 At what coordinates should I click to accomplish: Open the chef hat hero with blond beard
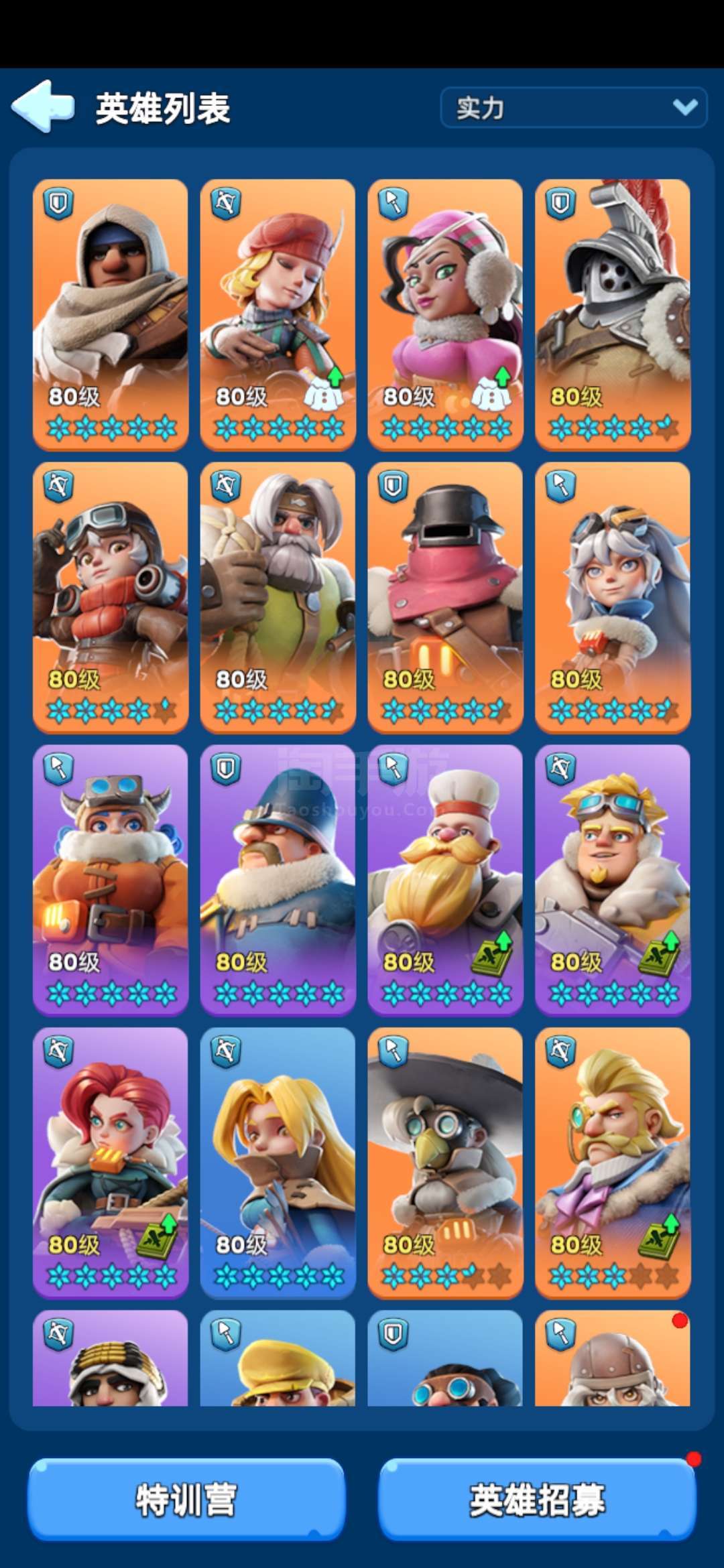(x=445, y=880)
